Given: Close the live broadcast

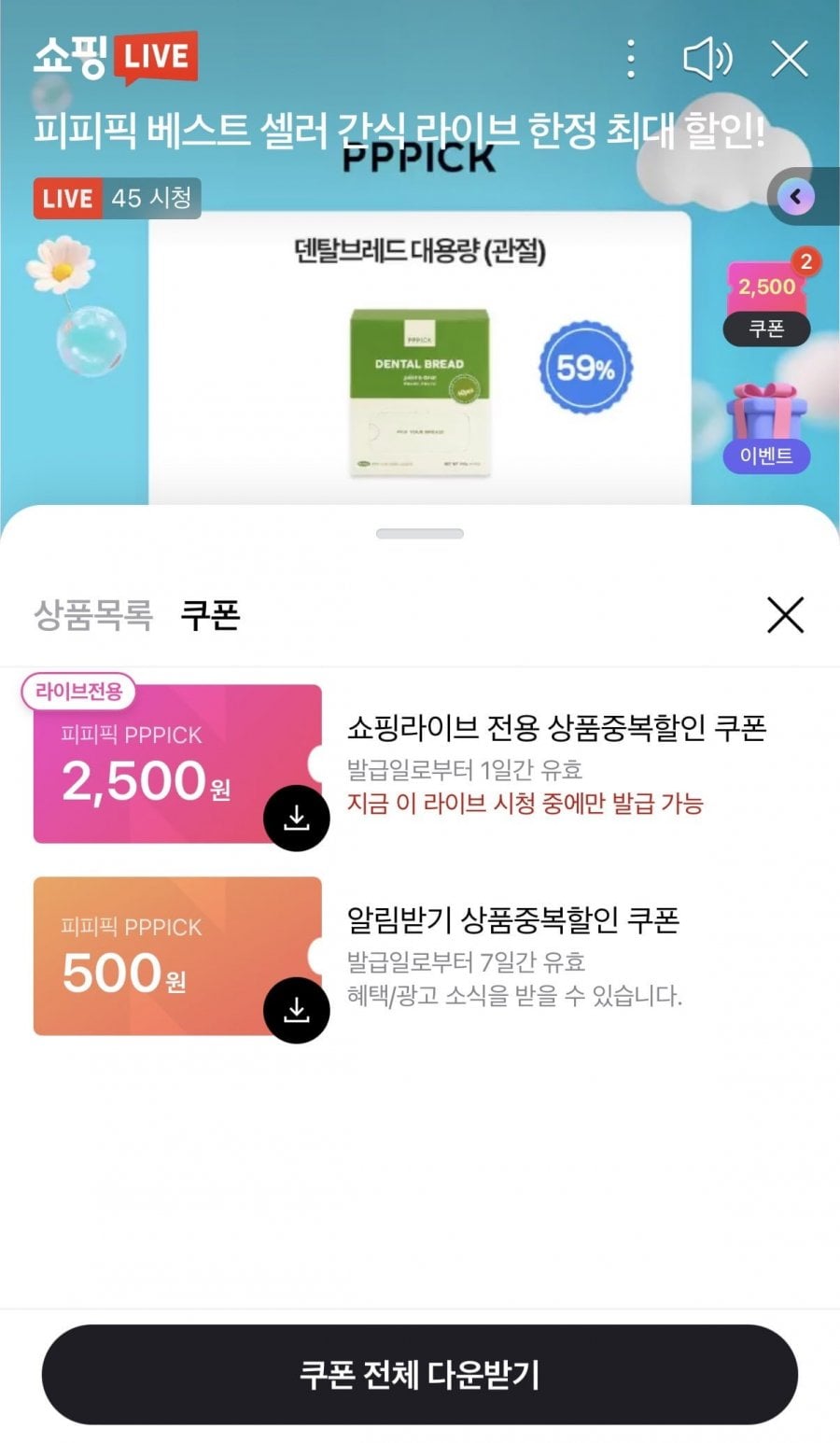Looking at the screenshot, I should click(x=790, y=60).
